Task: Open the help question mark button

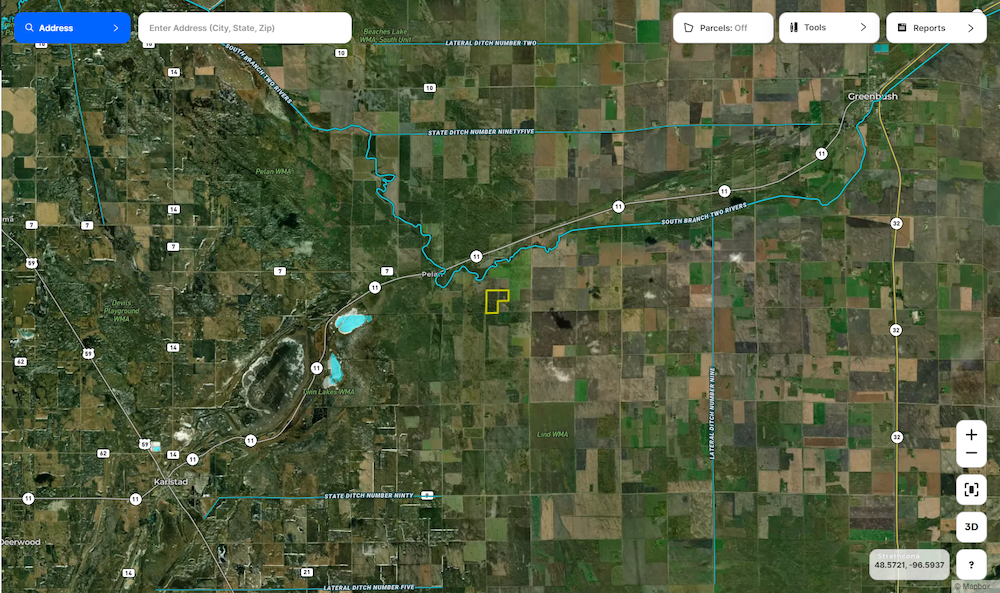Action: pos(971,565)
